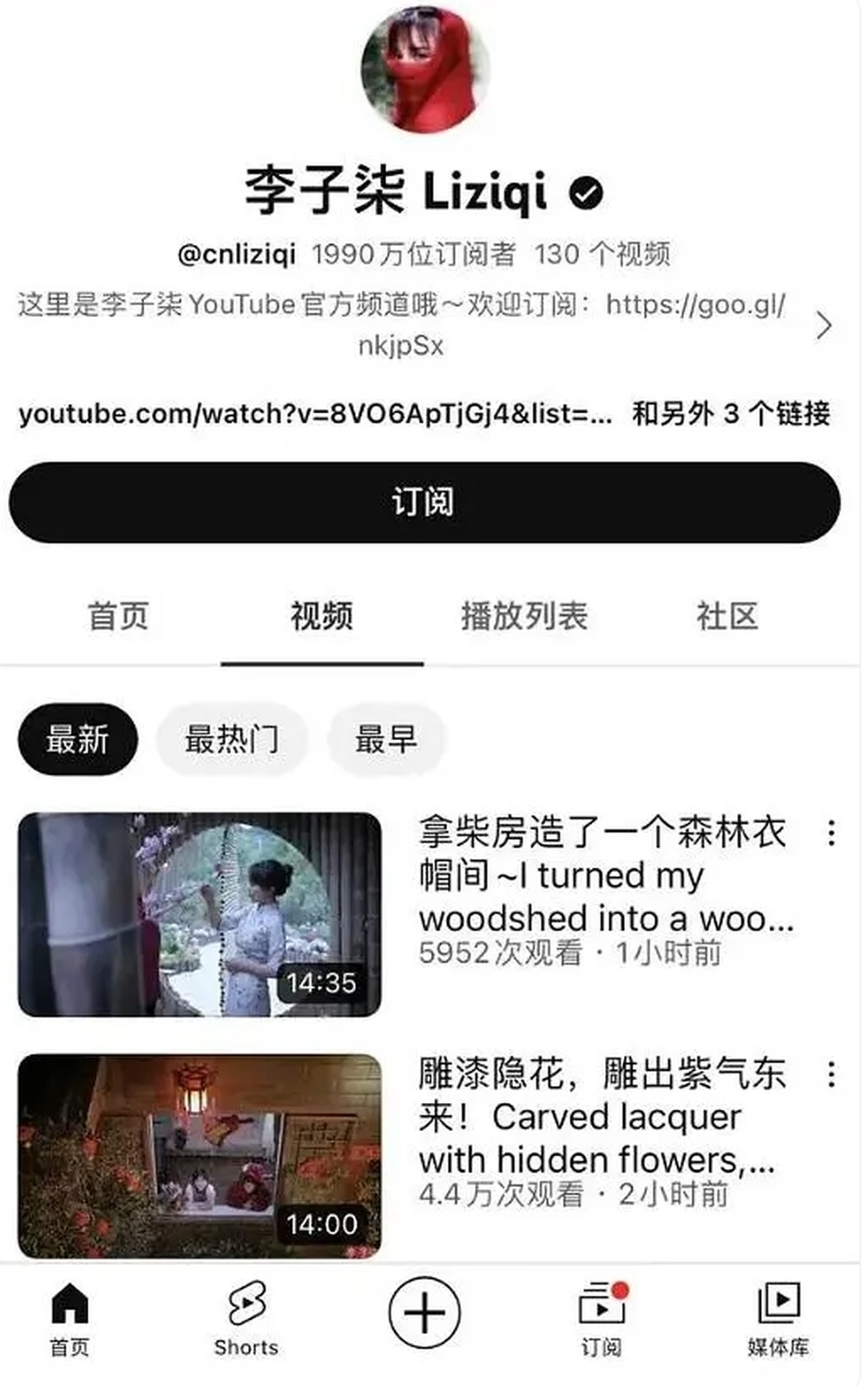Viewport: 868px width, 1386px height.
Task: Open options for the woodshed video
Action: (x=831, y=834)
